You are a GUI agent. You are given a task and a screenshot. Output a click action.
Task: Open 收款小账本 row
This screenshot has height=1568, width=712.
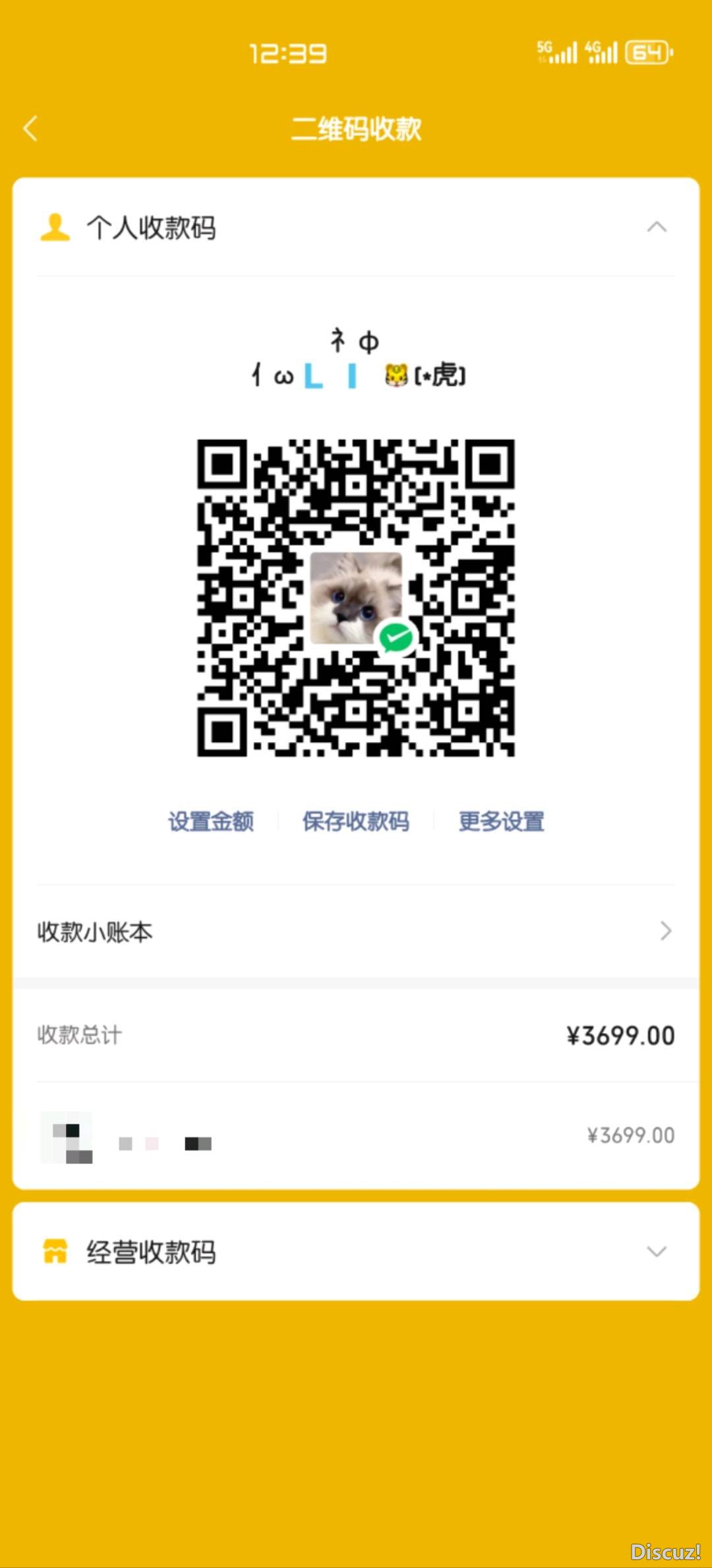click(x=356, y=931)
